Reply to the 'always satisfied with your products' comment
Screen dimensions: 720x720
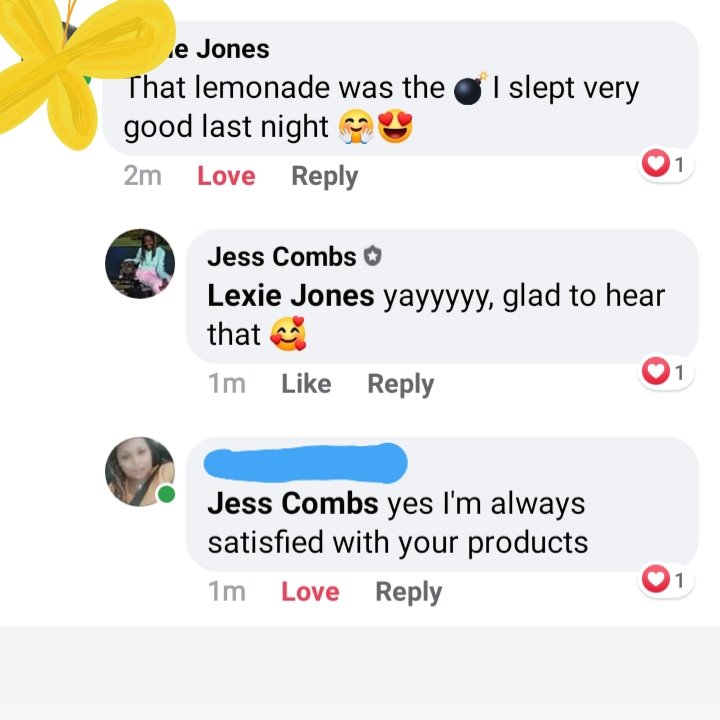[x=408, y=592]
